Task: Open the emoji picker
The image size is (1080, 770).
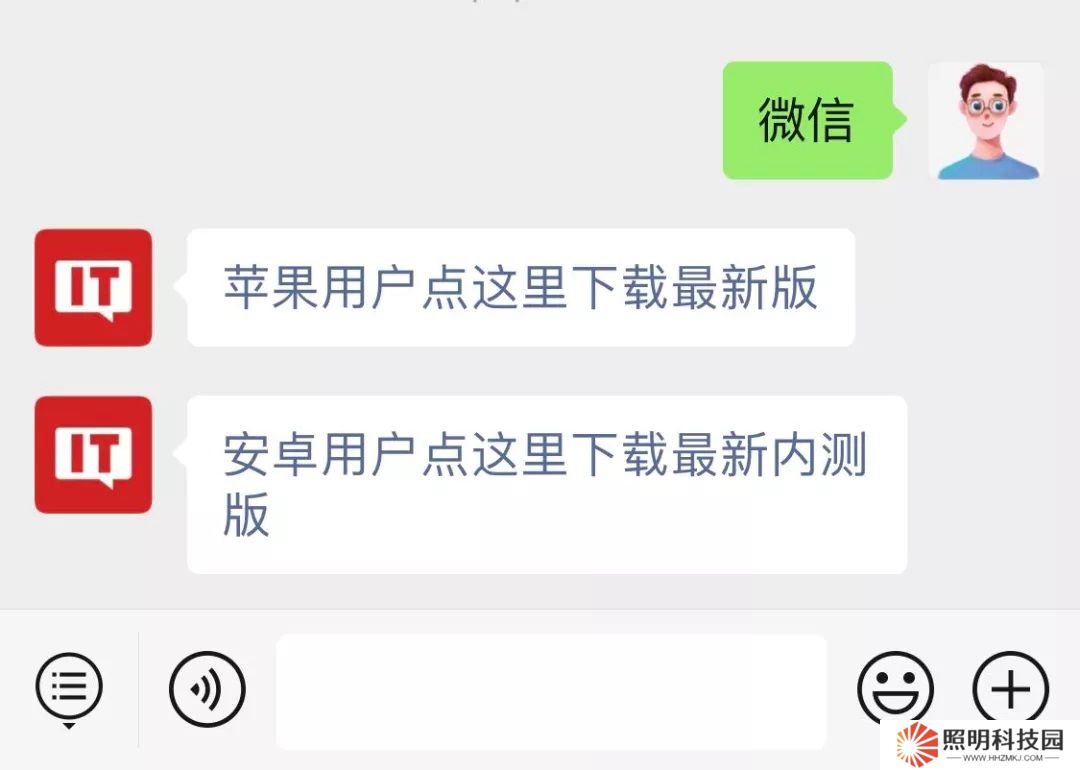Action: click(895, 688)
